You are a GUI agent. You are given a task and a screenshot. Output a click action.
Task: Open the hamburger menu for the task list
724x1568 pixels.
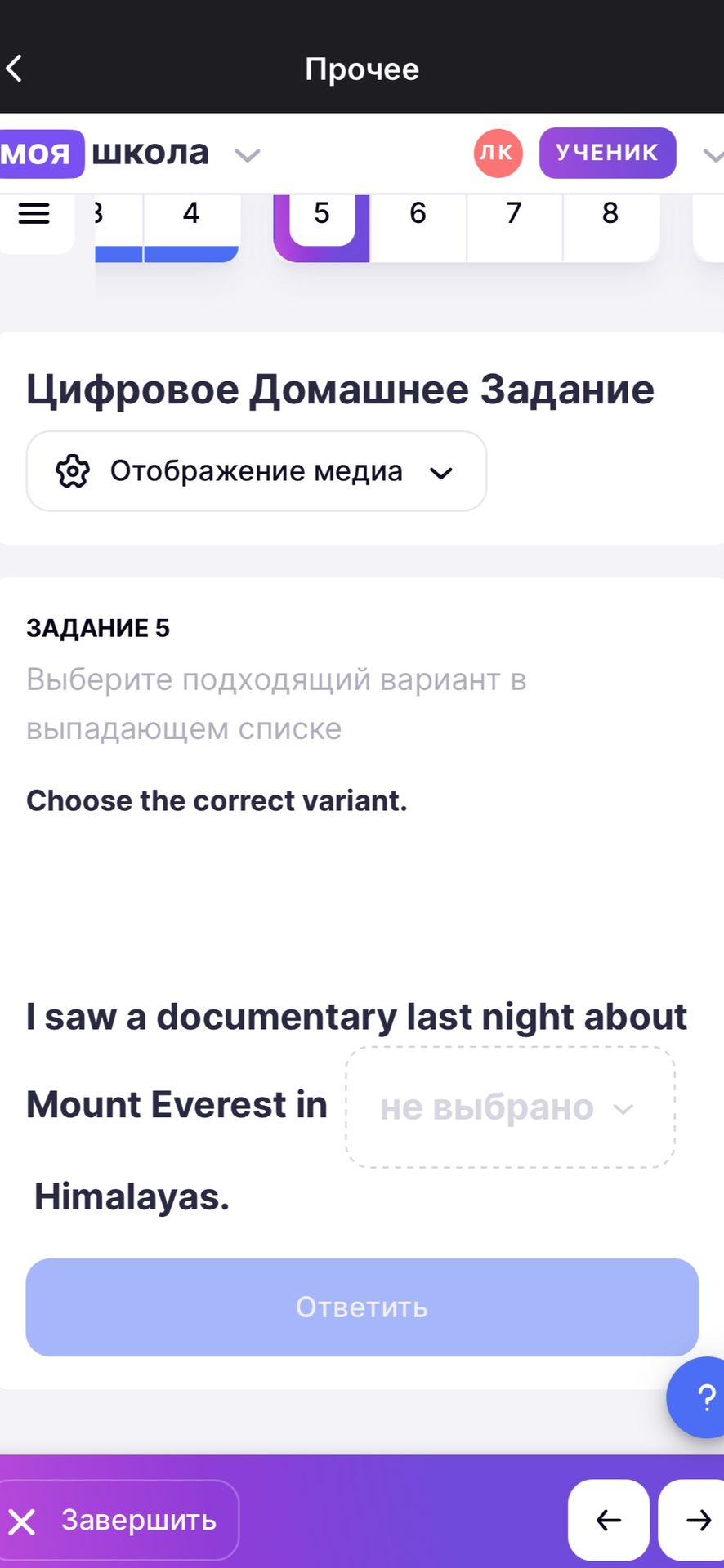[x=34, y=214]
